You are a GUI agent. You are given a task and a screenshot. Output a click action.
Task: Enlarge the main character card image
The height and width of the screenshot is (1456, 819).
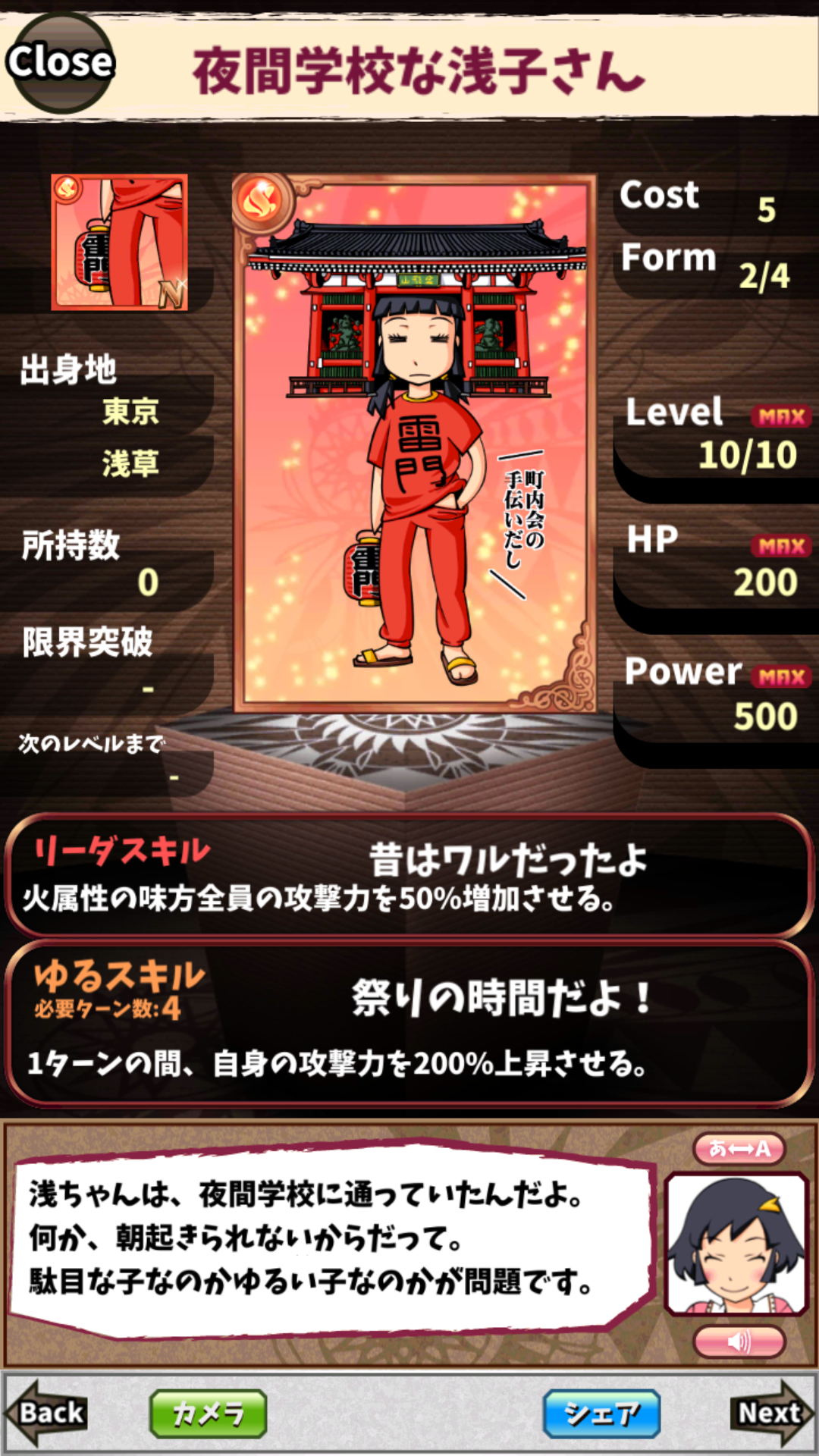(415, 444)
